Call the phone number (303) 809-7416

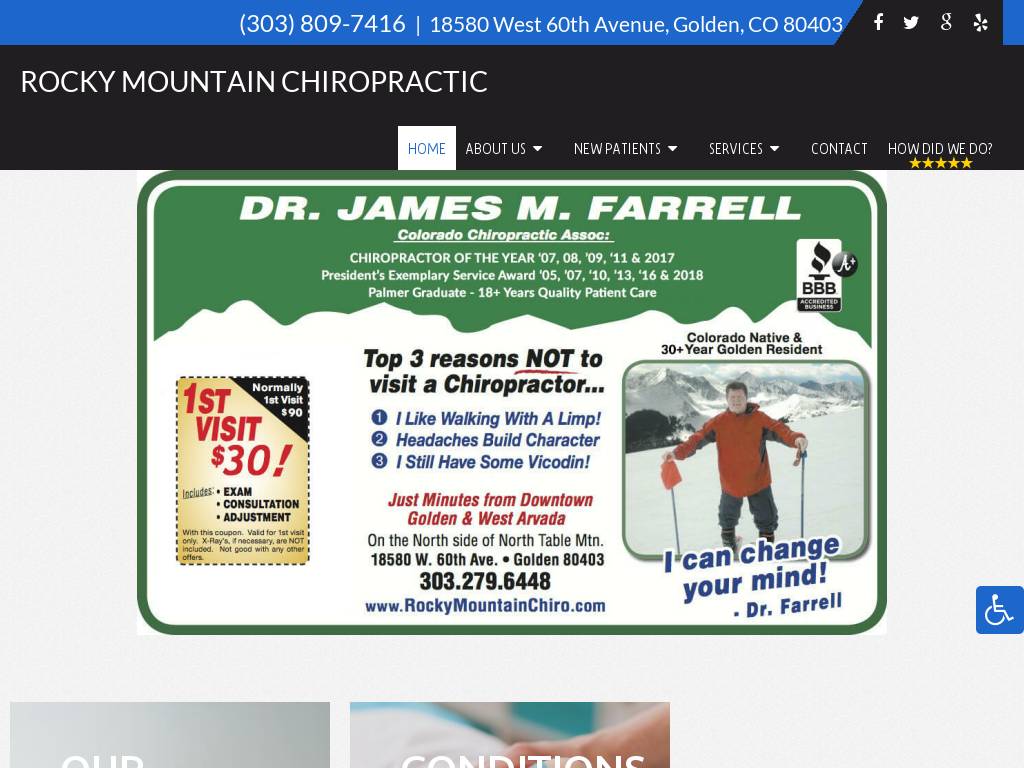pos(322,24)
